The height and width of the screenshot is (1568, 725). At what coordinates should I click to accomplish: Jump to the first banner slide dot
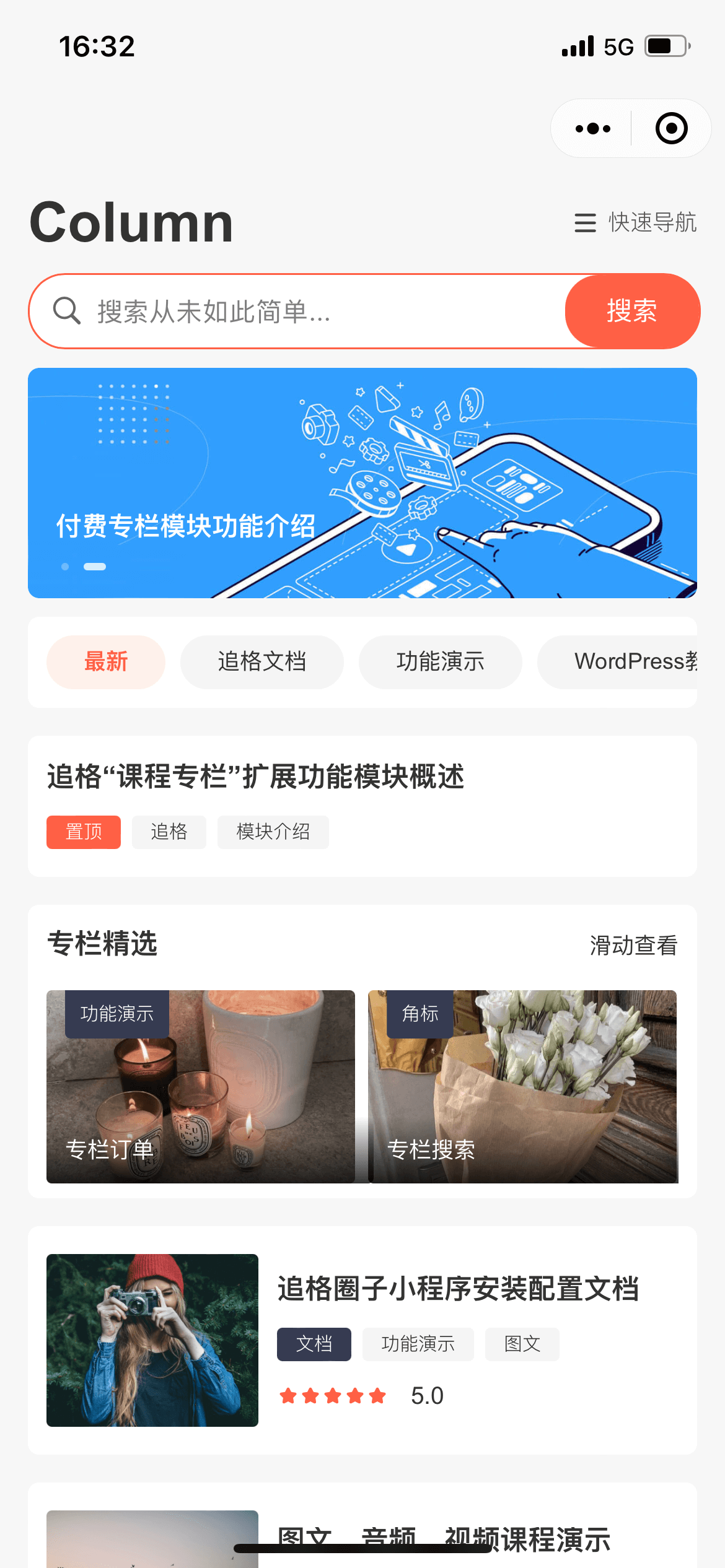[65, 567]
